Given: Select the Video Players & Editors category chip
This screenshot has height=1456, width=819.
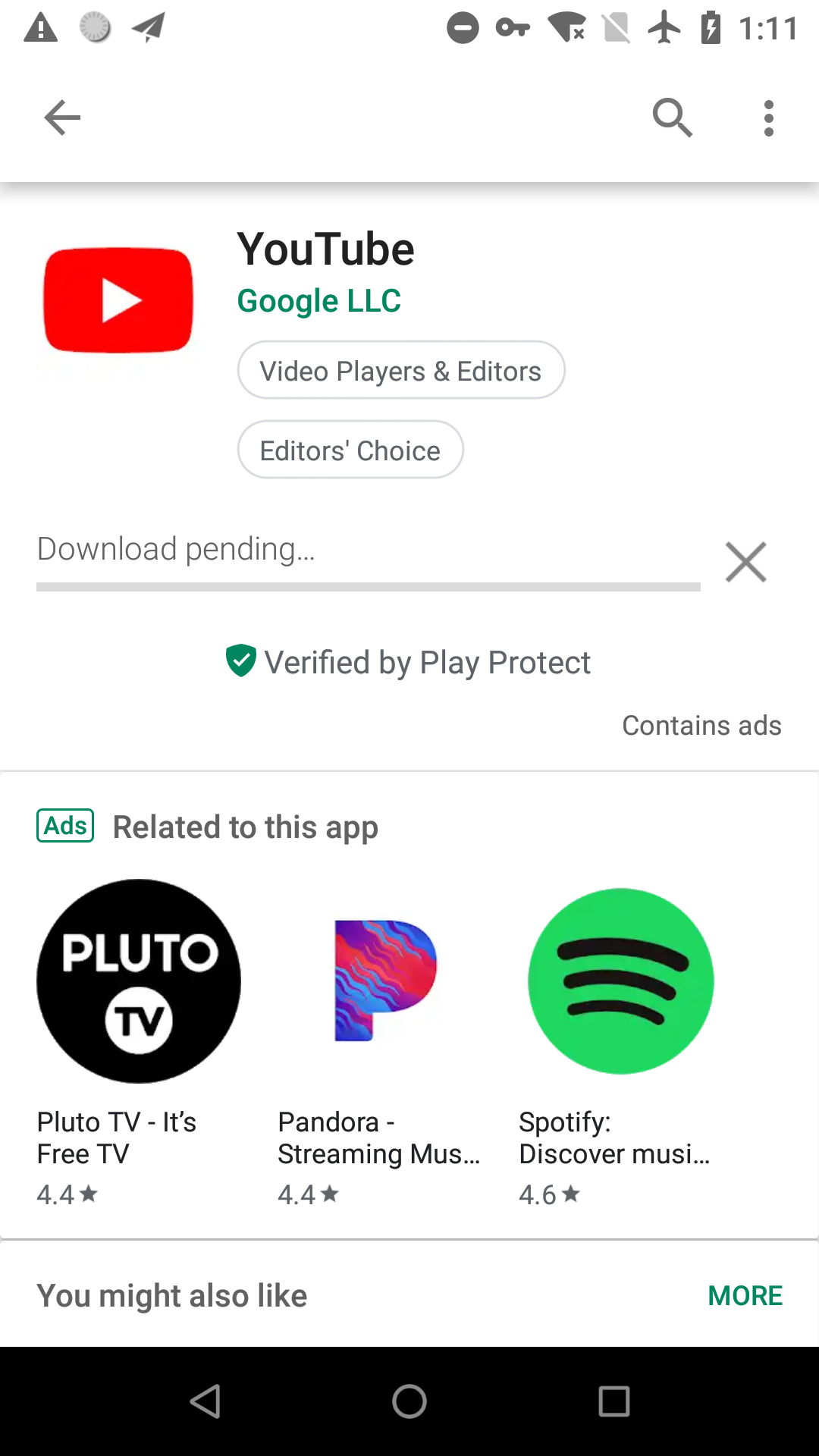Looking at the screenshot, I should (x=400, y=370).
